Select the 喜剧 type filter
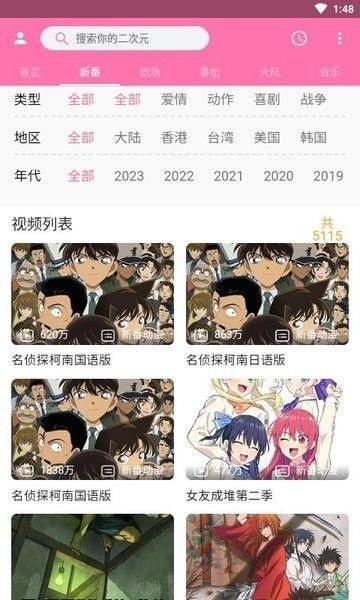This screenshot has width=360, height=600. 267,99
